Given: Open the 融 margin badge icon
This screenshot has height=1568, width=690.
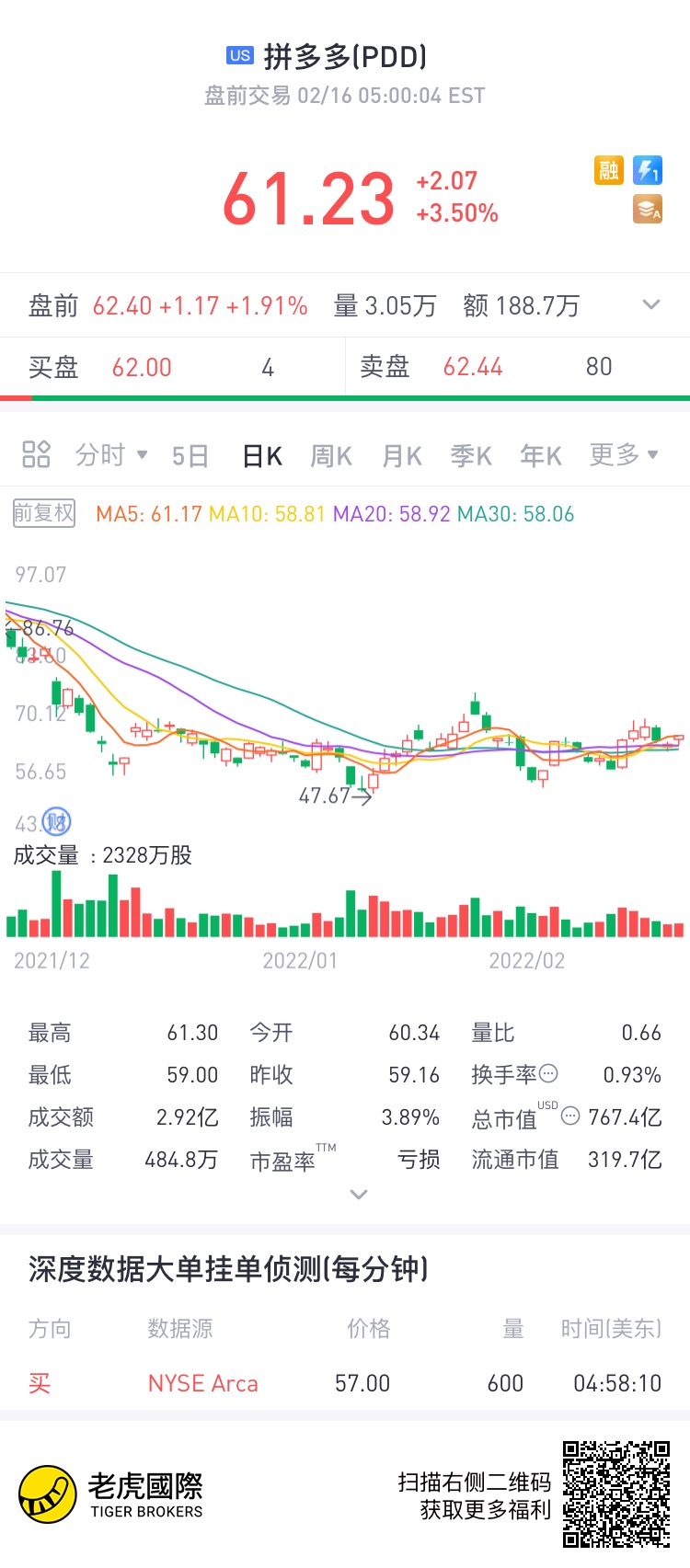Looking at the screenshot, I should pyautogui.click(x=609, y=170).
